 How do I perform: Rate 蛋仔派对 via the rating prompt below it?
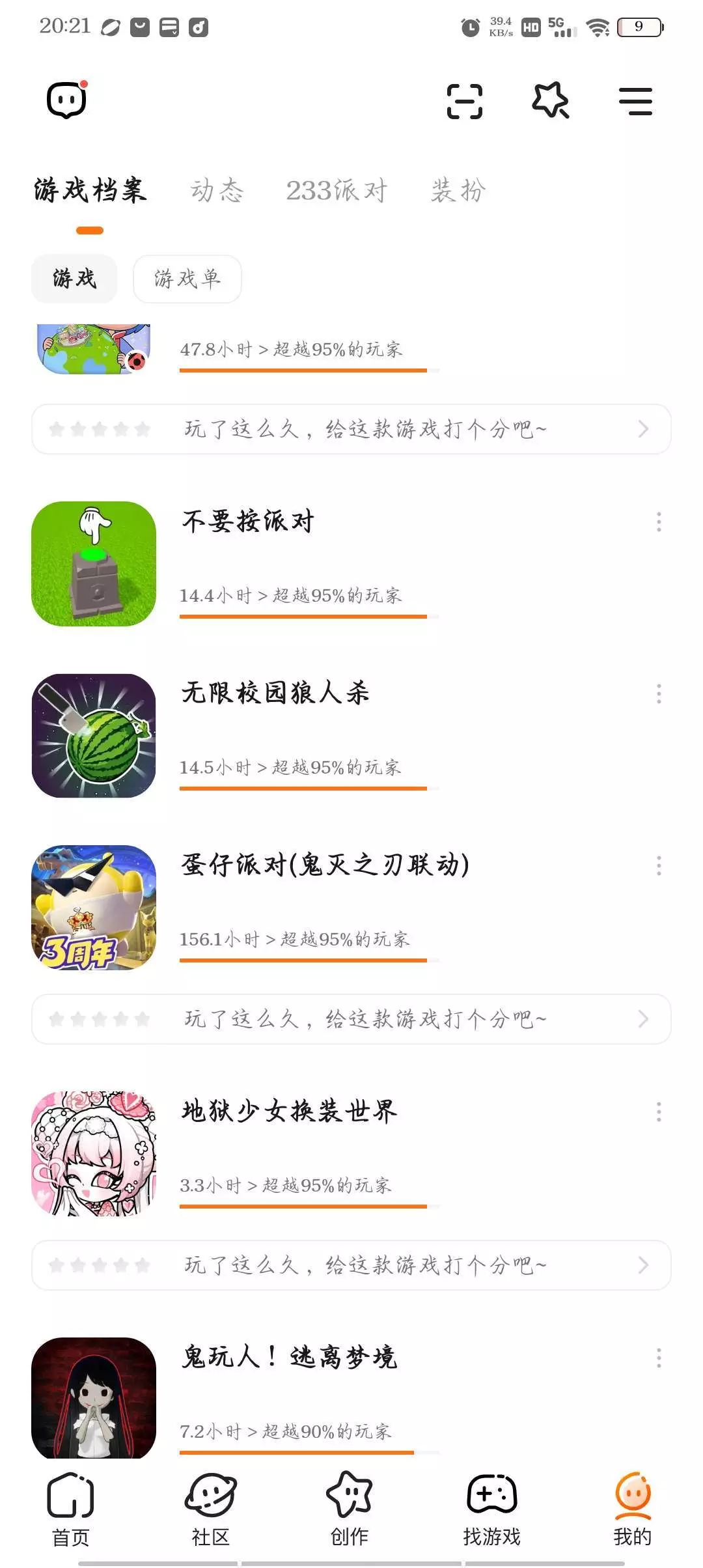(x=351, y=1019)
